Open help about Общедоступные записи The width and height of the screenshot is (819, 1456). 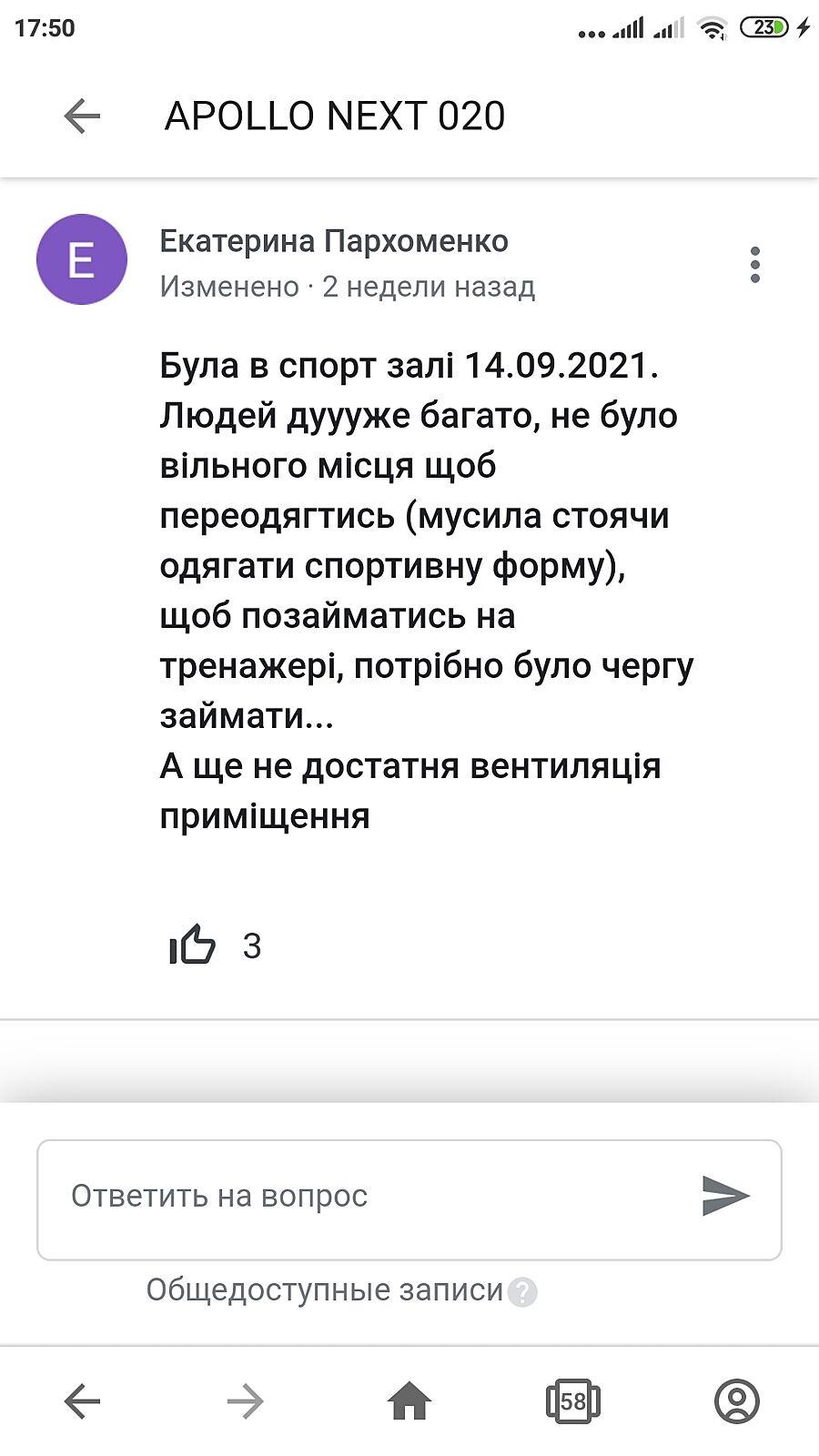point(522,1292)
